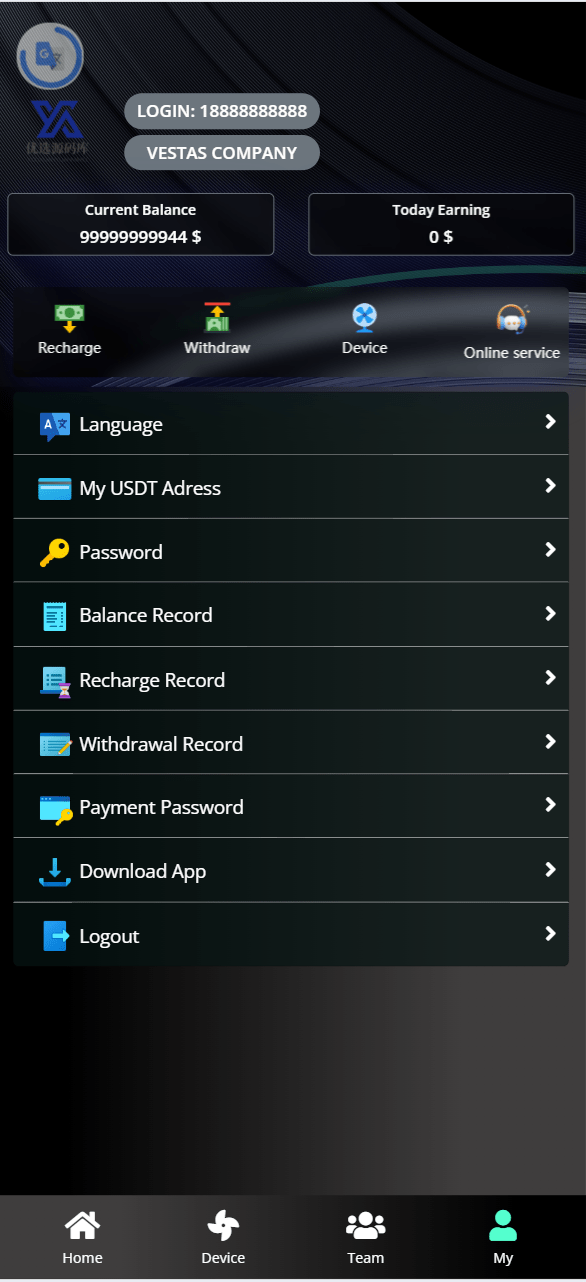Viewport: 586px width, 1282px height.
Task: Tap the Withdraw shortcut
Action: [217, 330]
